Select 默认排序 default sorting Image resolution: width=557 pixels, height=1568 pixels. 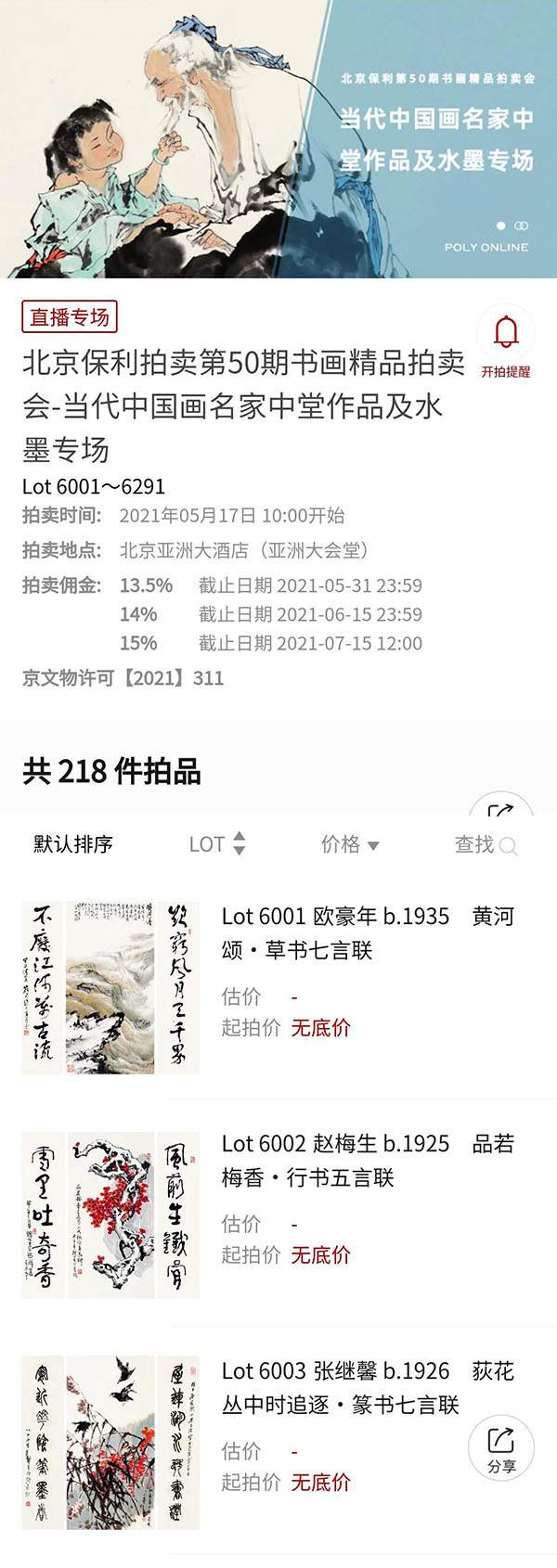point(73,844)
